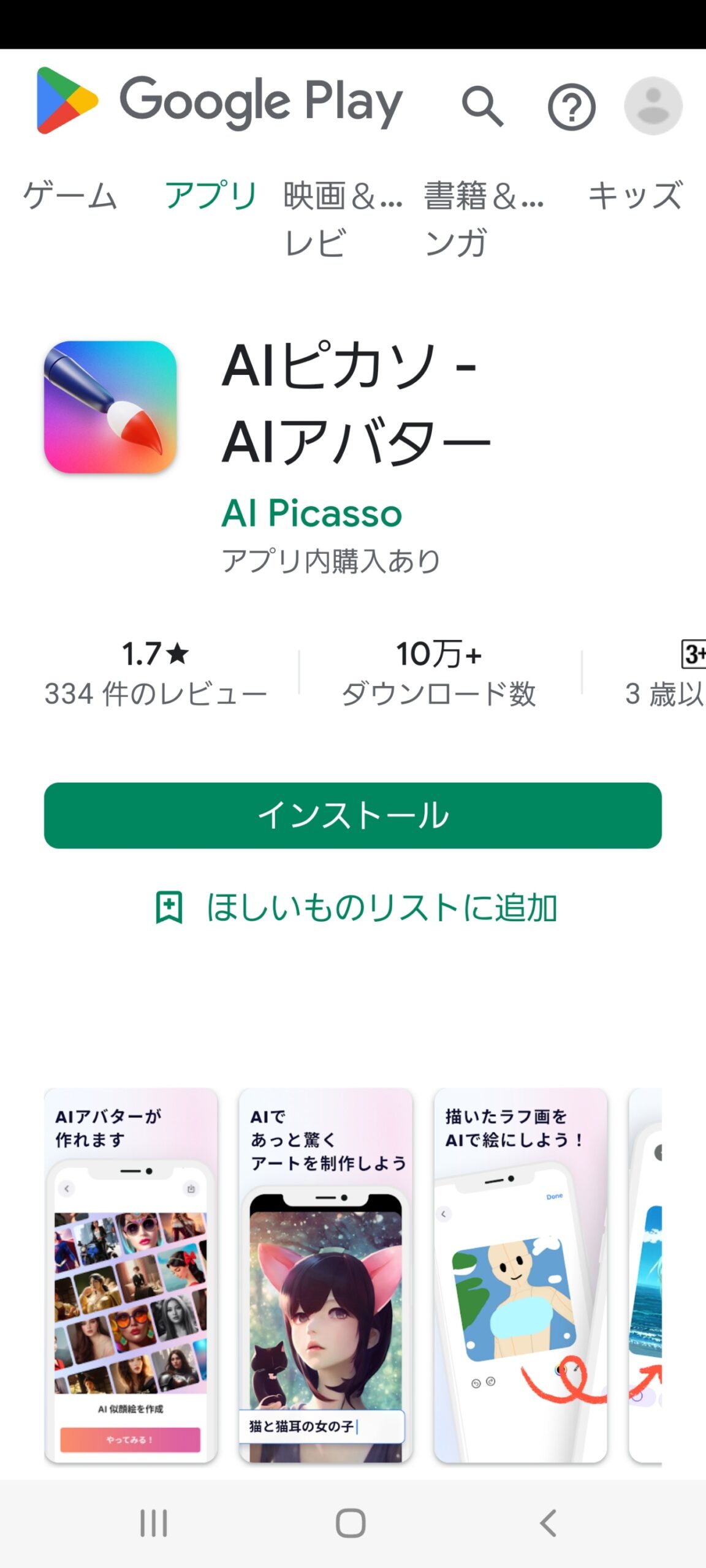Open the 書籍&マンガ tab
Image resolution: width=706 pixels, height=1568 pixels.
pos(484,218)
